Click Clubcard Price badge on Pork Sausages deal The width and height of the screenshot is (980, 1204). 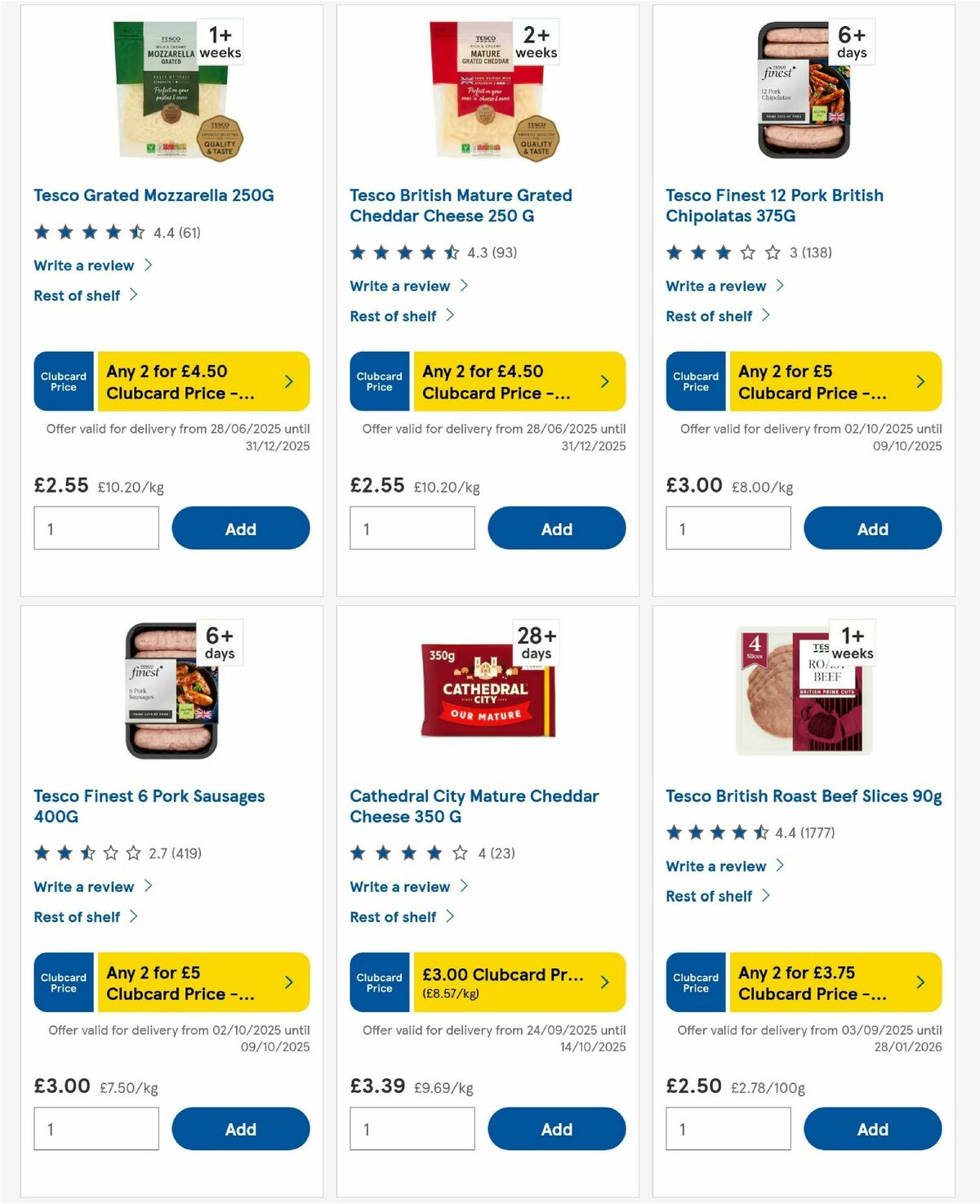[x=63, y=982]
